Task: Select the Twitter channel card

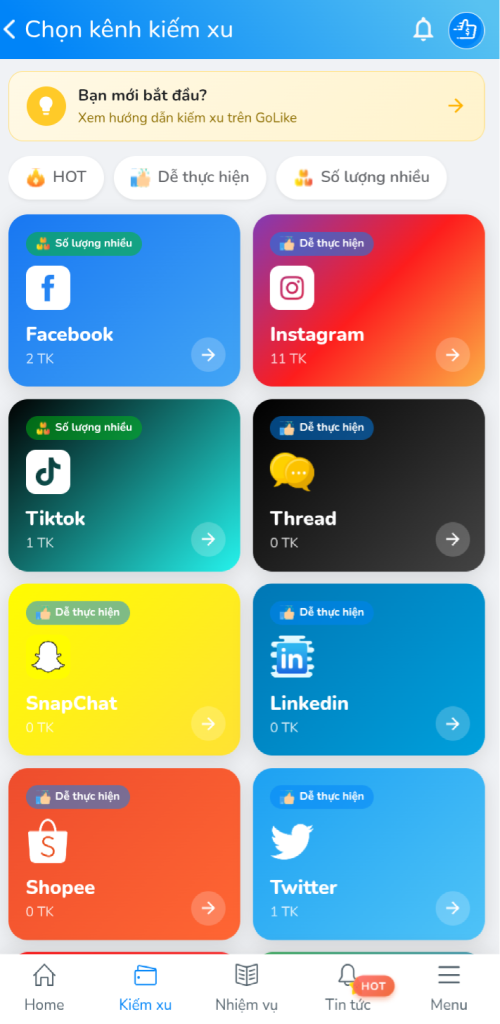Action: click(369, 854)
